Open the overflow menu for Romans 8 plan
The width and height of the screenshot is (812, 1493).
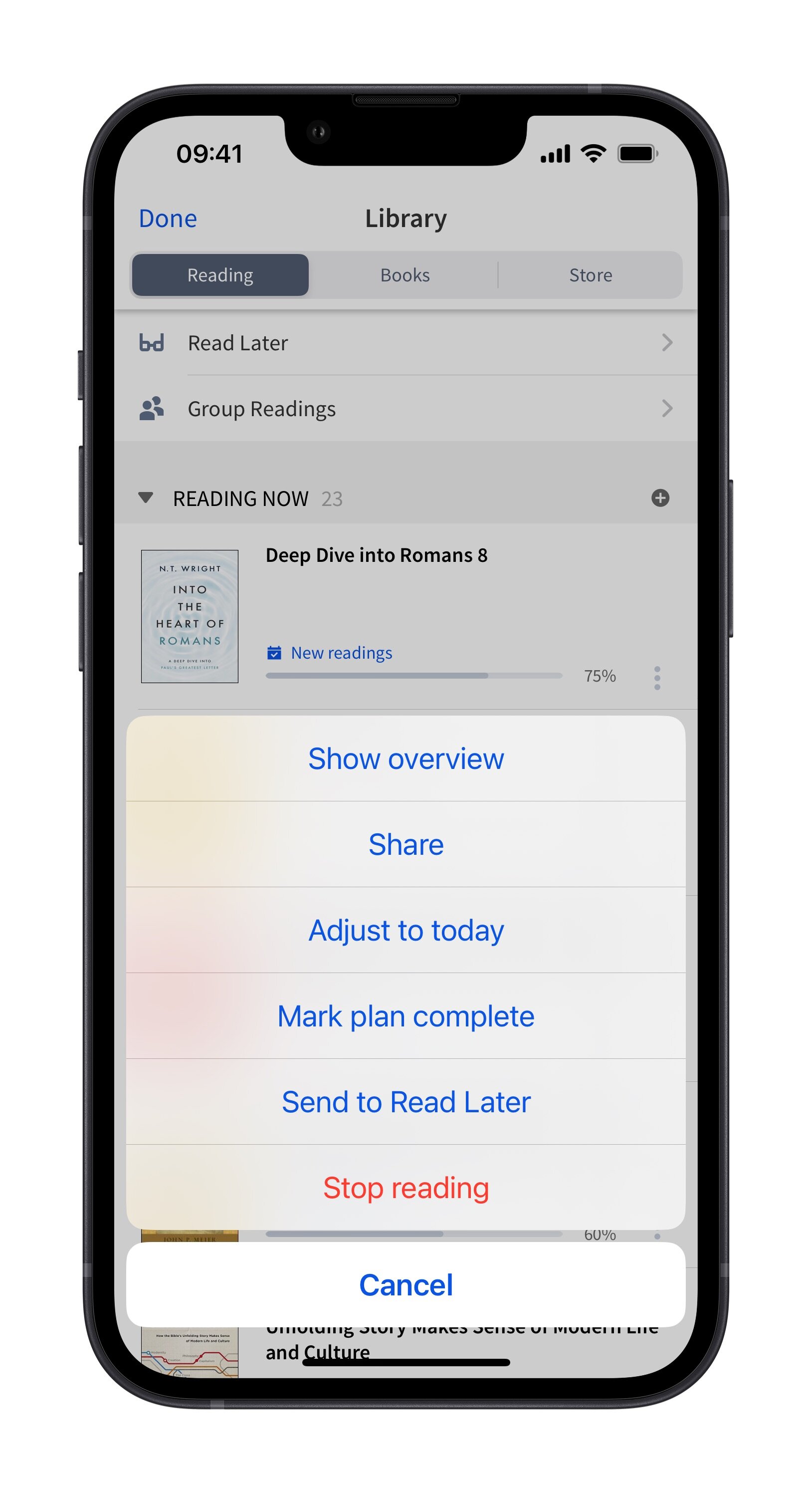(x=657, y=678)
